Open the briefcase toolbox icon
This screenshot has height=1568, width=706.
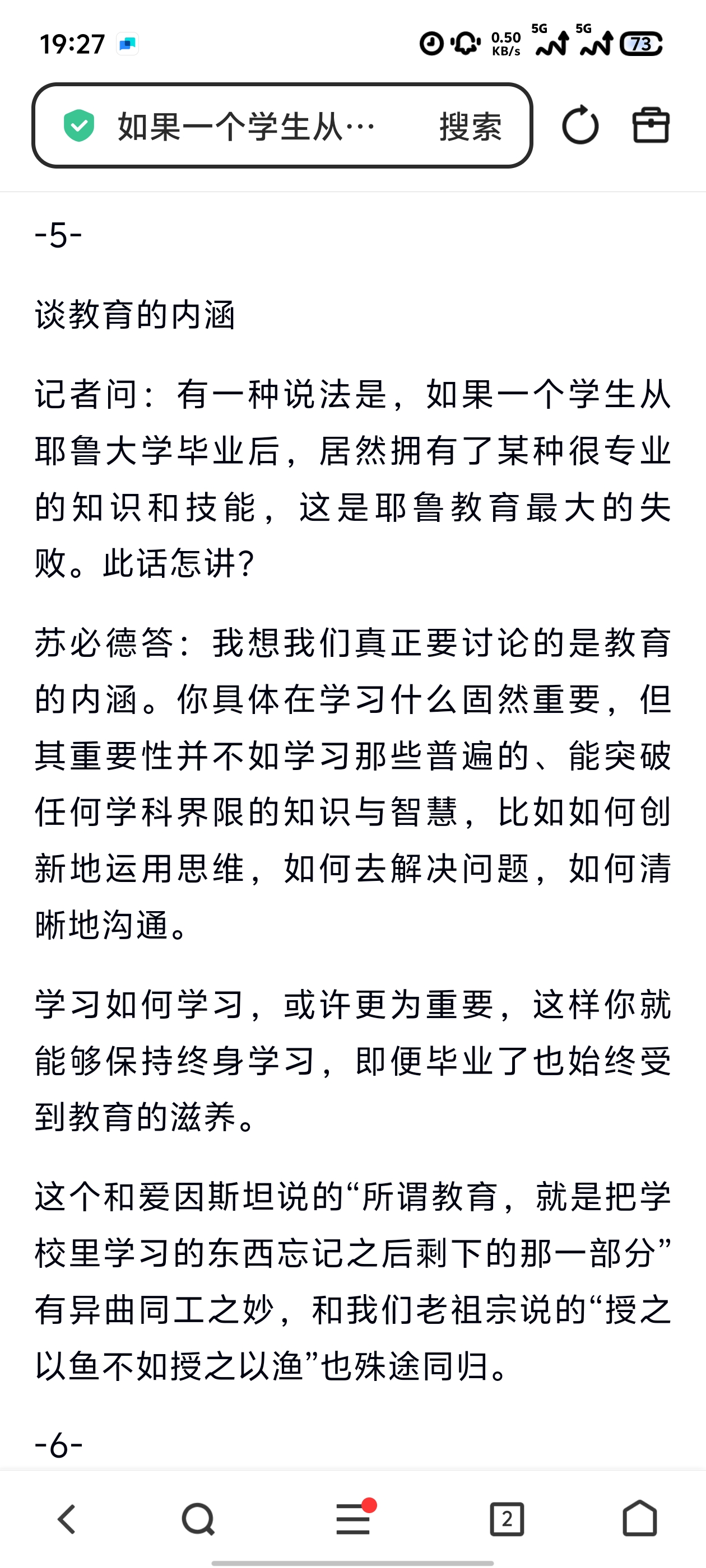[x=651, y=125]
